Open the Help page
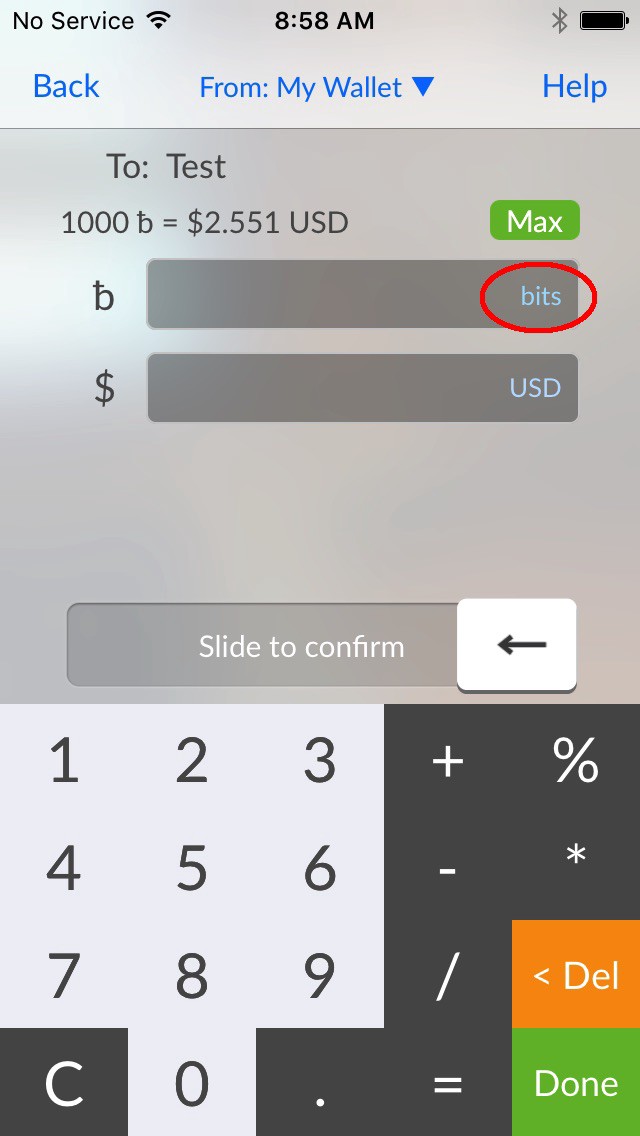Image resolution: width=640 pixels, height=1136 pixels. 574,87
